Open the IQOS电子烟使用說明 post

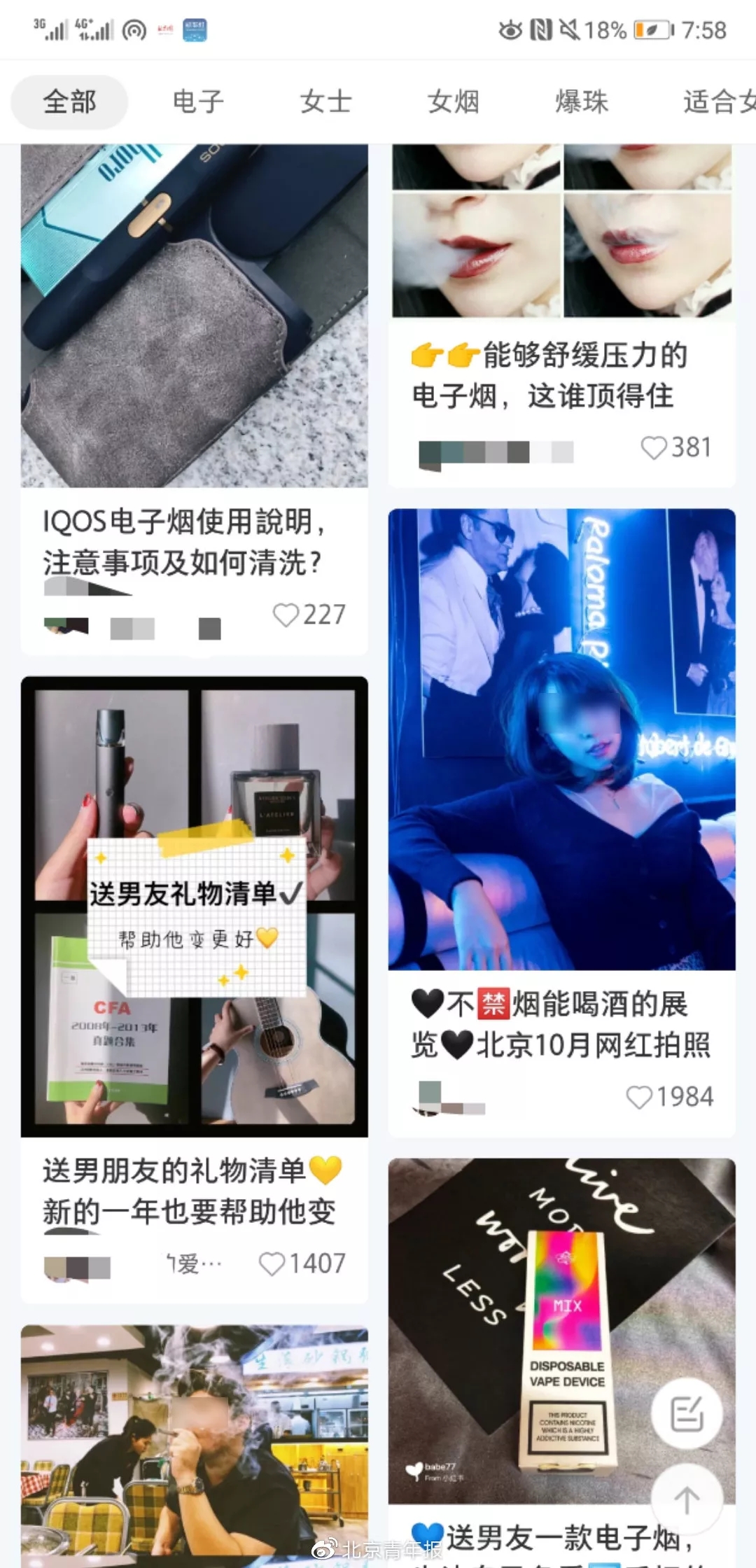[x=194, y=315]
